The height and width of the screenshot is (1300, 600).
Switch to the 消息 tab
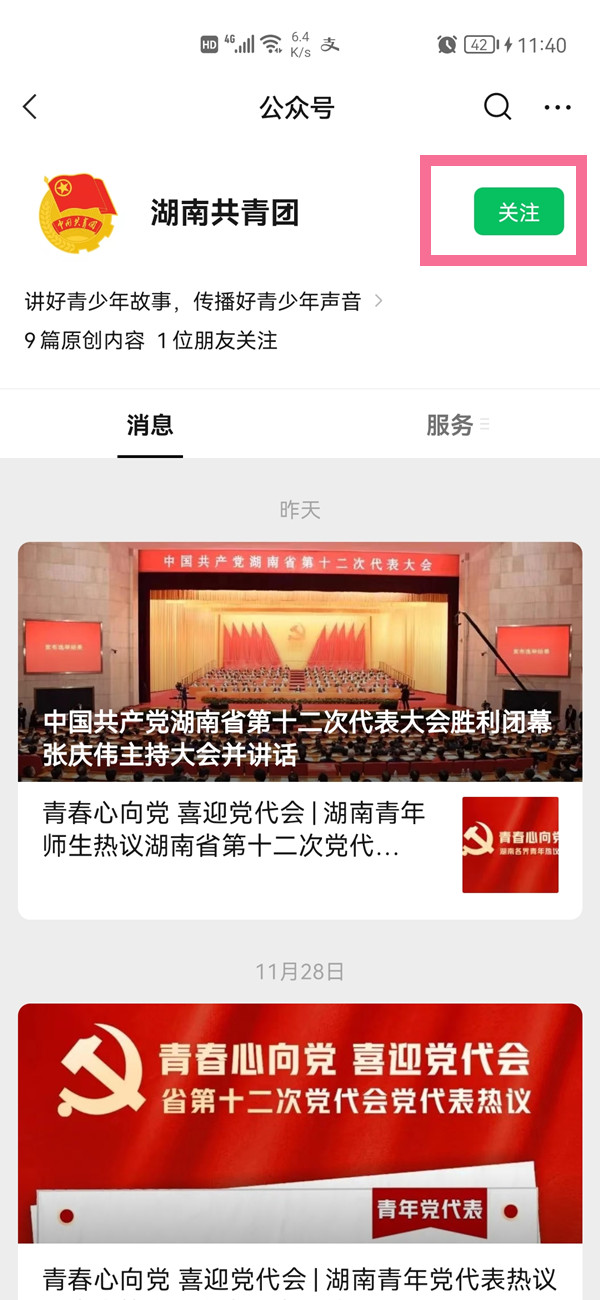click(x=150, y=425)
